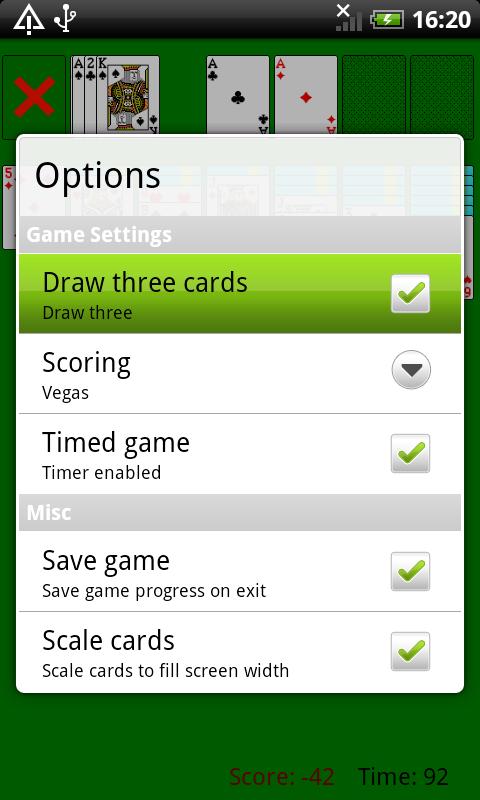480x800 pixels.
Task: Open the Scoring dropdown
Action: click(x=411, y=369)
